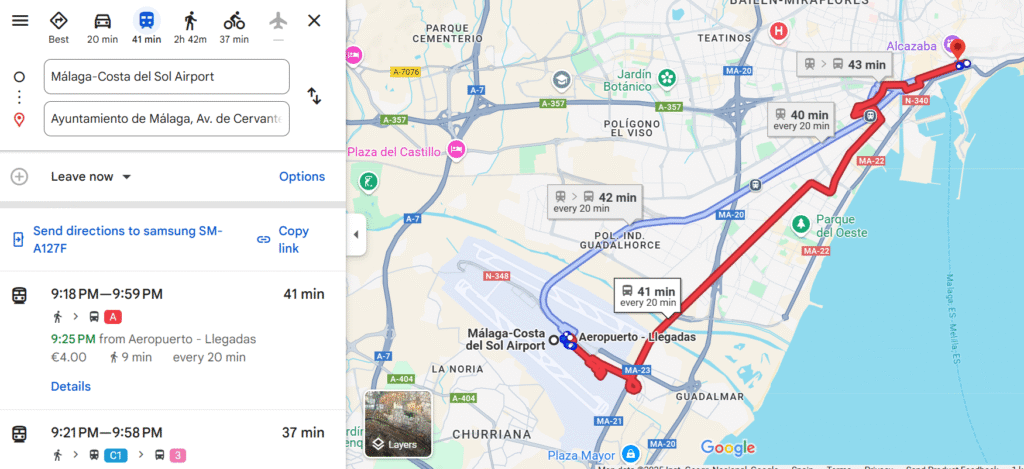Viewport: 1024px width, 469px height.
Task: Edit the destination Ayuntamiento de Málaga field
Action: (166, 119)
